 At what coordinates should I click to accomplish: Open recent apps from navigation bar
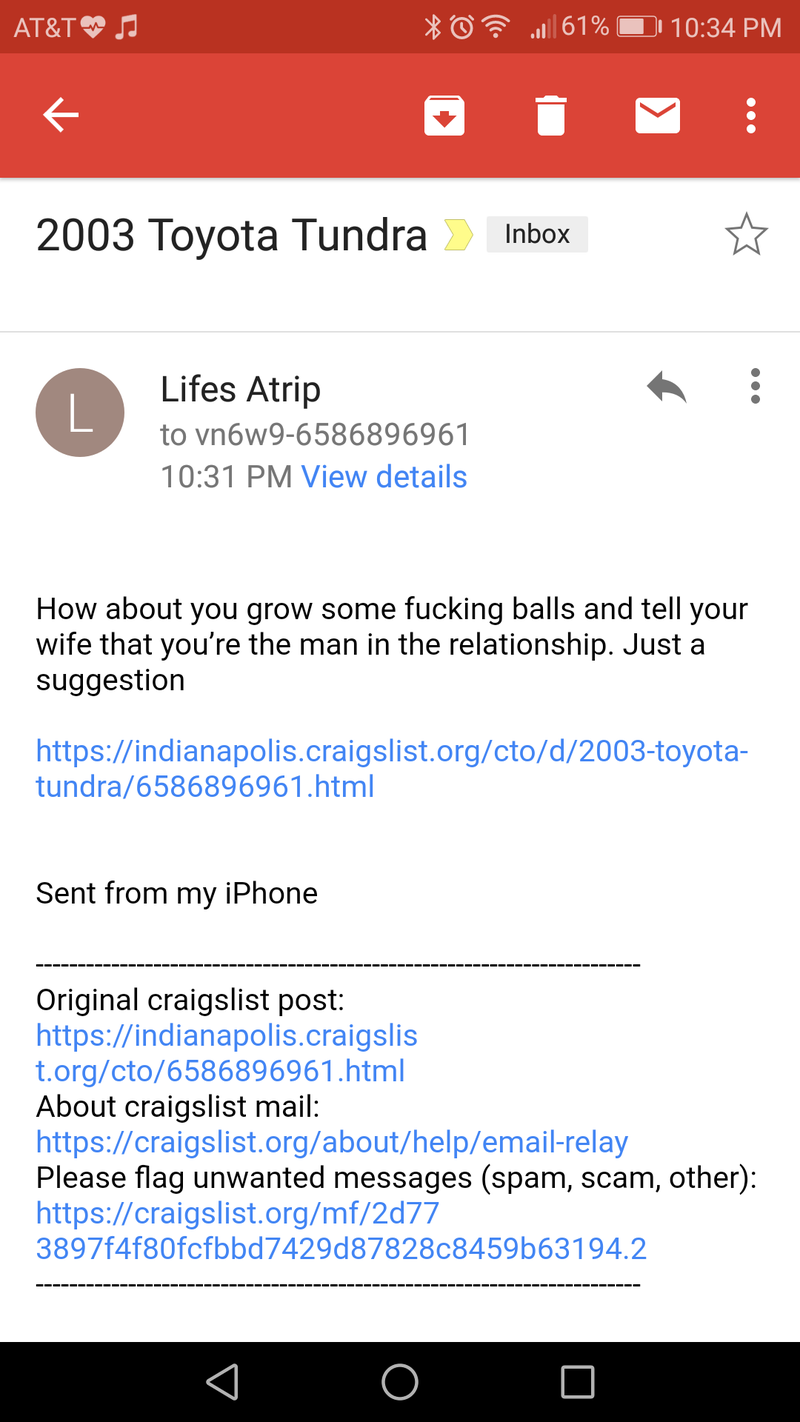[x=577, y=1382]
